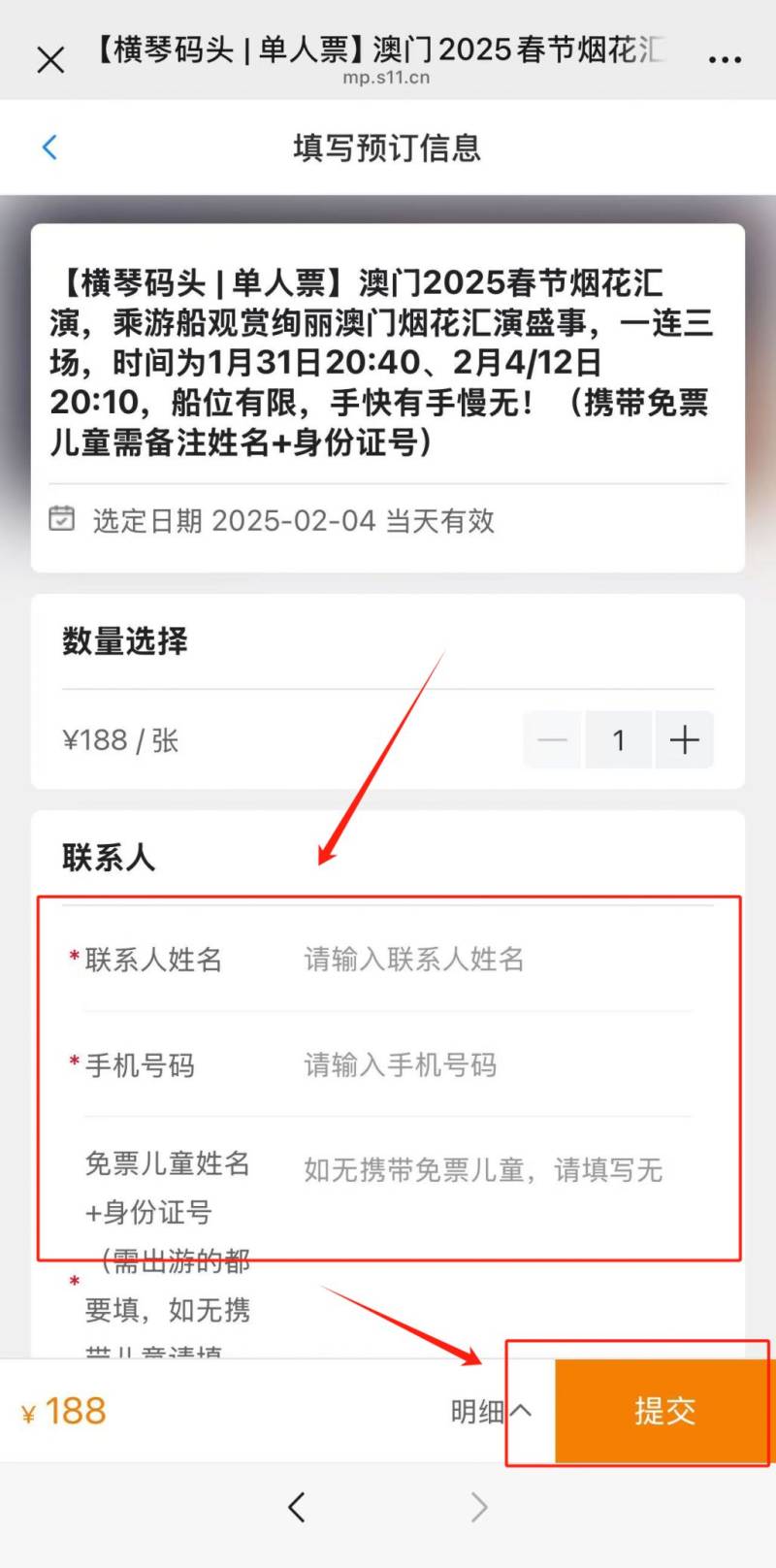Open the three-dot overflow menu
Image resolution: width=776 pixels, height=1568 pixels.
click(x=725, y=60)
